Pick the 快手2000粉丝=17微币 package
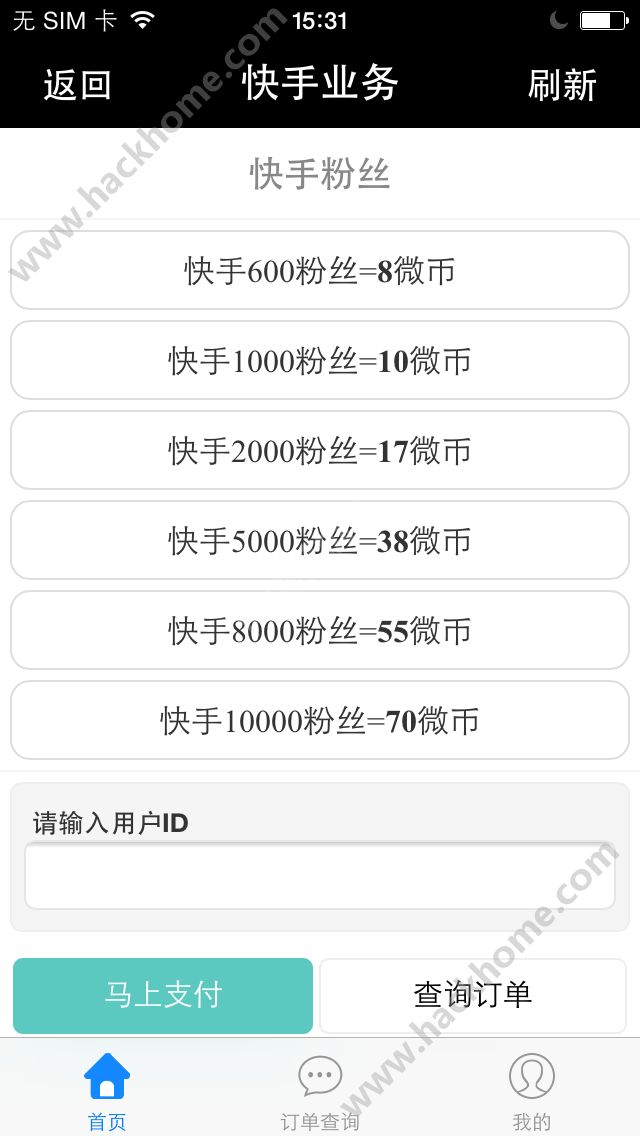The width and height of the screenshot is (640, 1136). pos(320,450)
